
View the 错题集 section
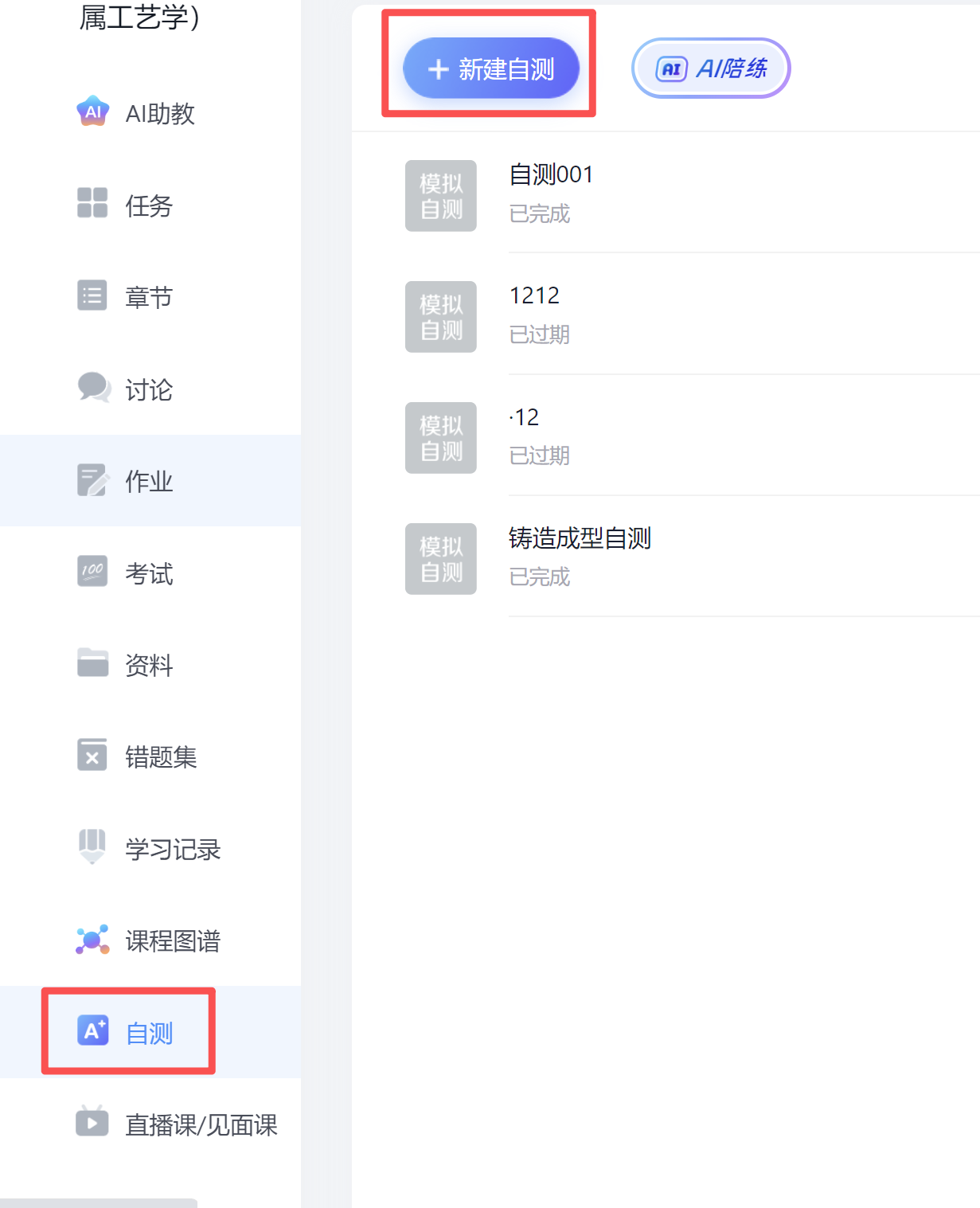pos(150,756)
